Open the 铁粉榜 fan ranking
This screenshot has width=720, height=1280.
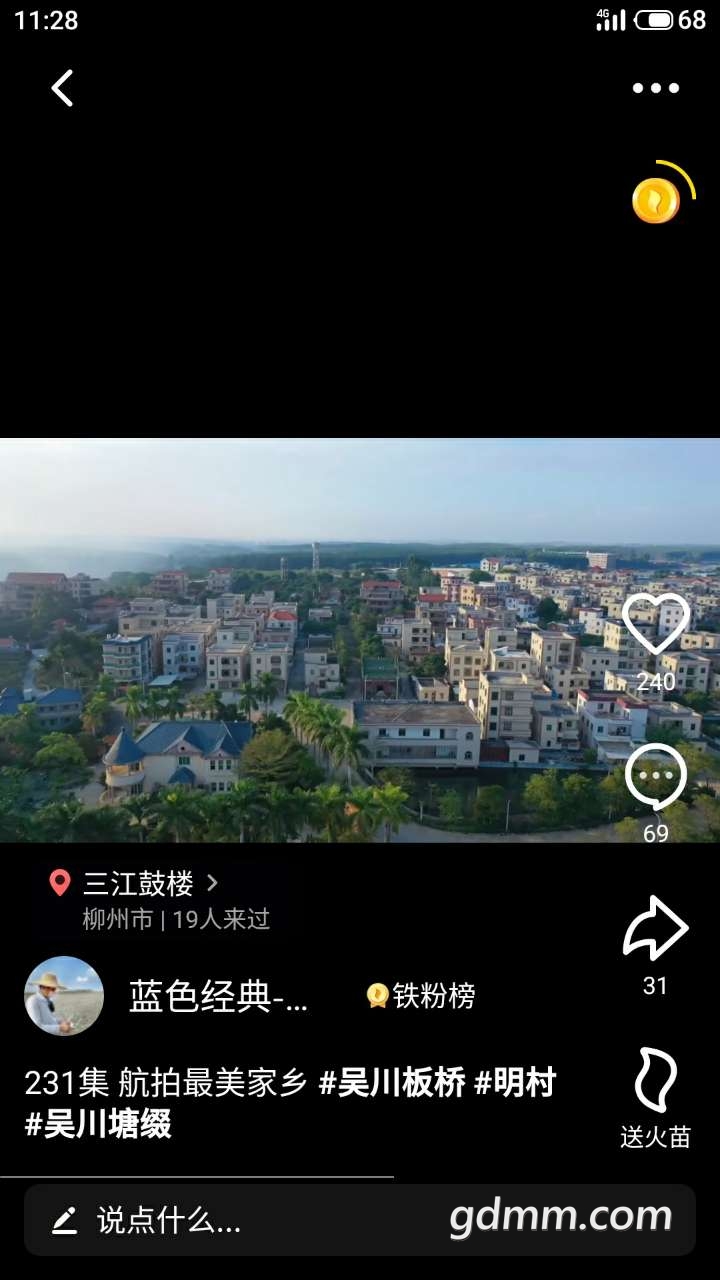[421, 996]
